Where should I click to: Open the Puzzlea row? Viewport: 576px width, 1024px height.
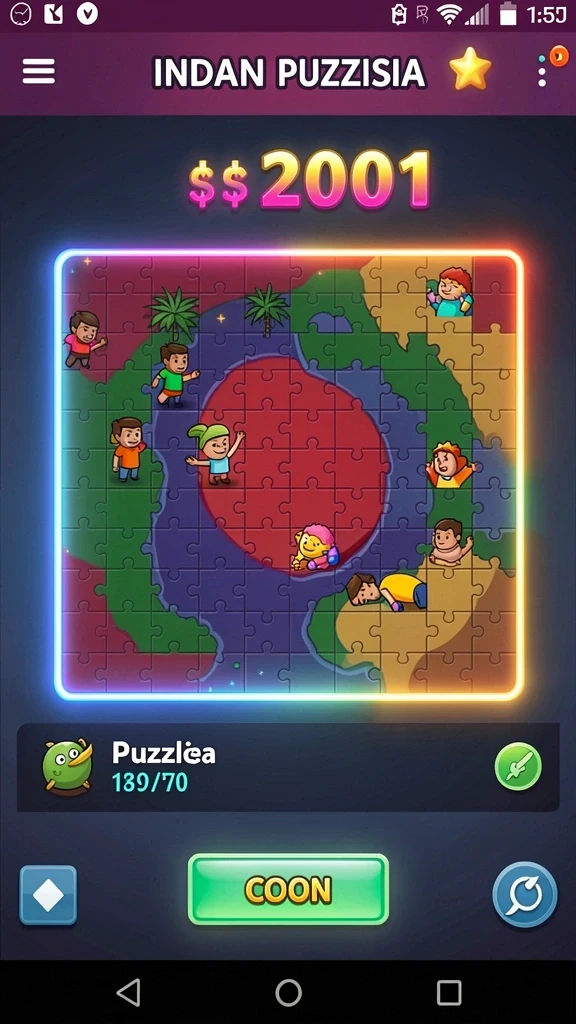click(288, 767)
